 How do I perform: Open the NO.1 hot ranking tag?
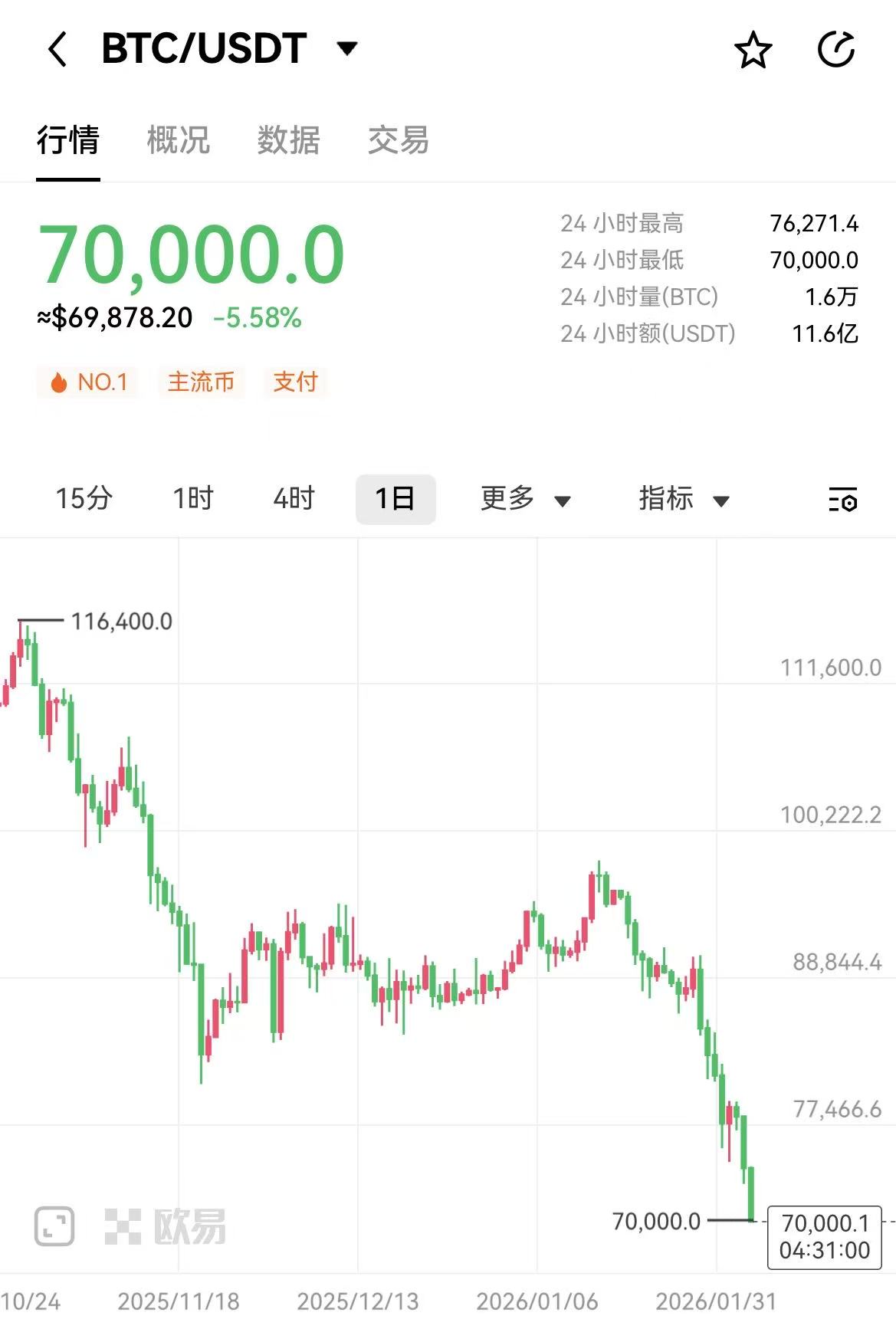click(88, 382)
